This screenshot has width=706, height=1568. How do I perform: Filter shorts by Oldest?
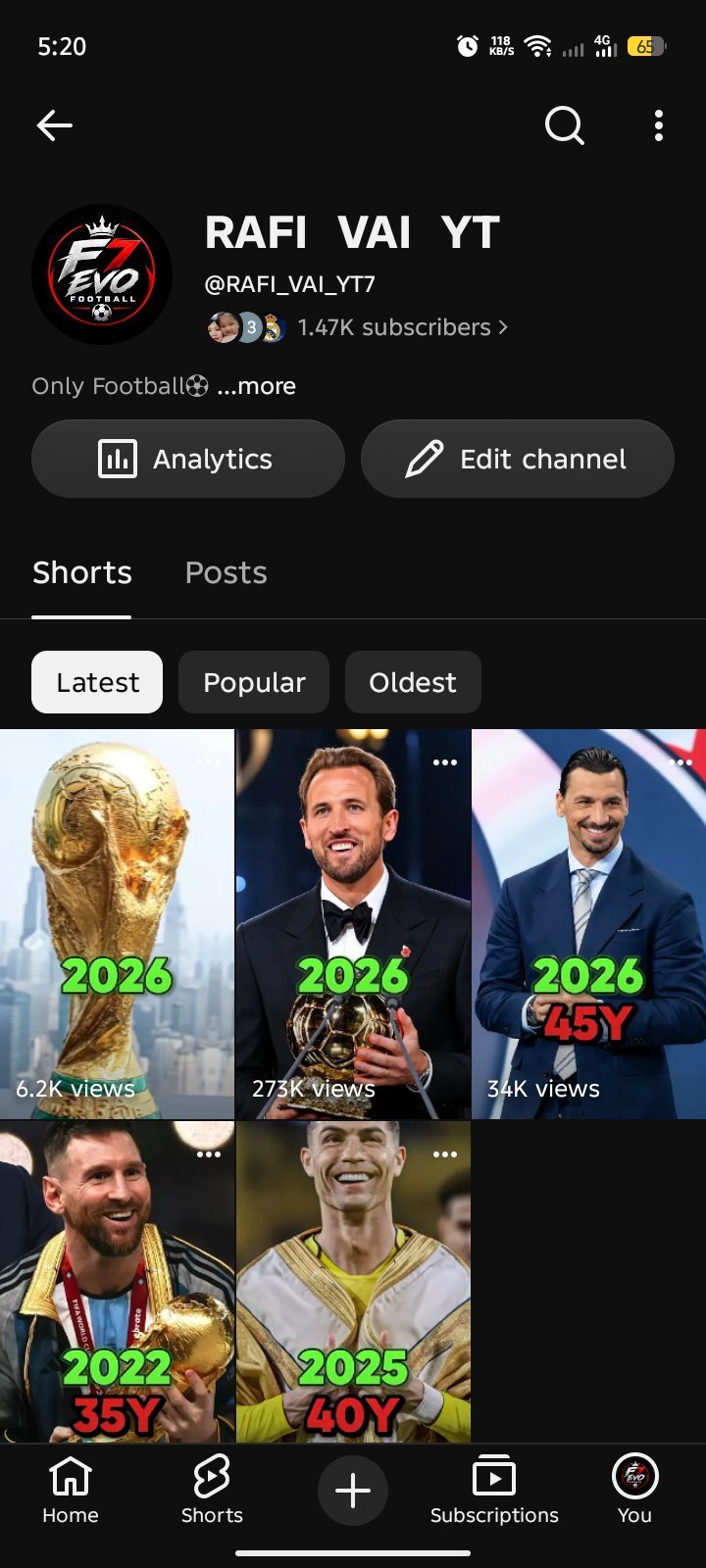(x=413, y=682)
